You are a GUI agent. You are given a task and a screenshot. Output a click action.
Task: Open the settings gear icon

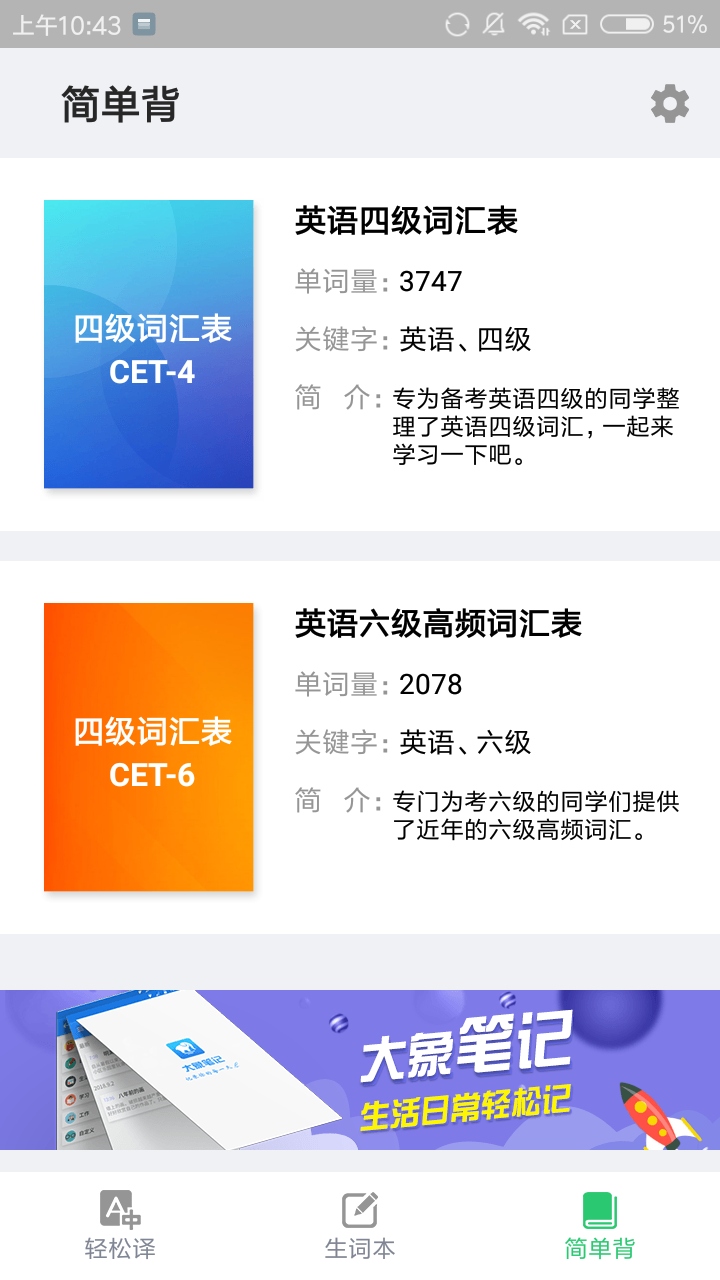click(x=668, y=104)
